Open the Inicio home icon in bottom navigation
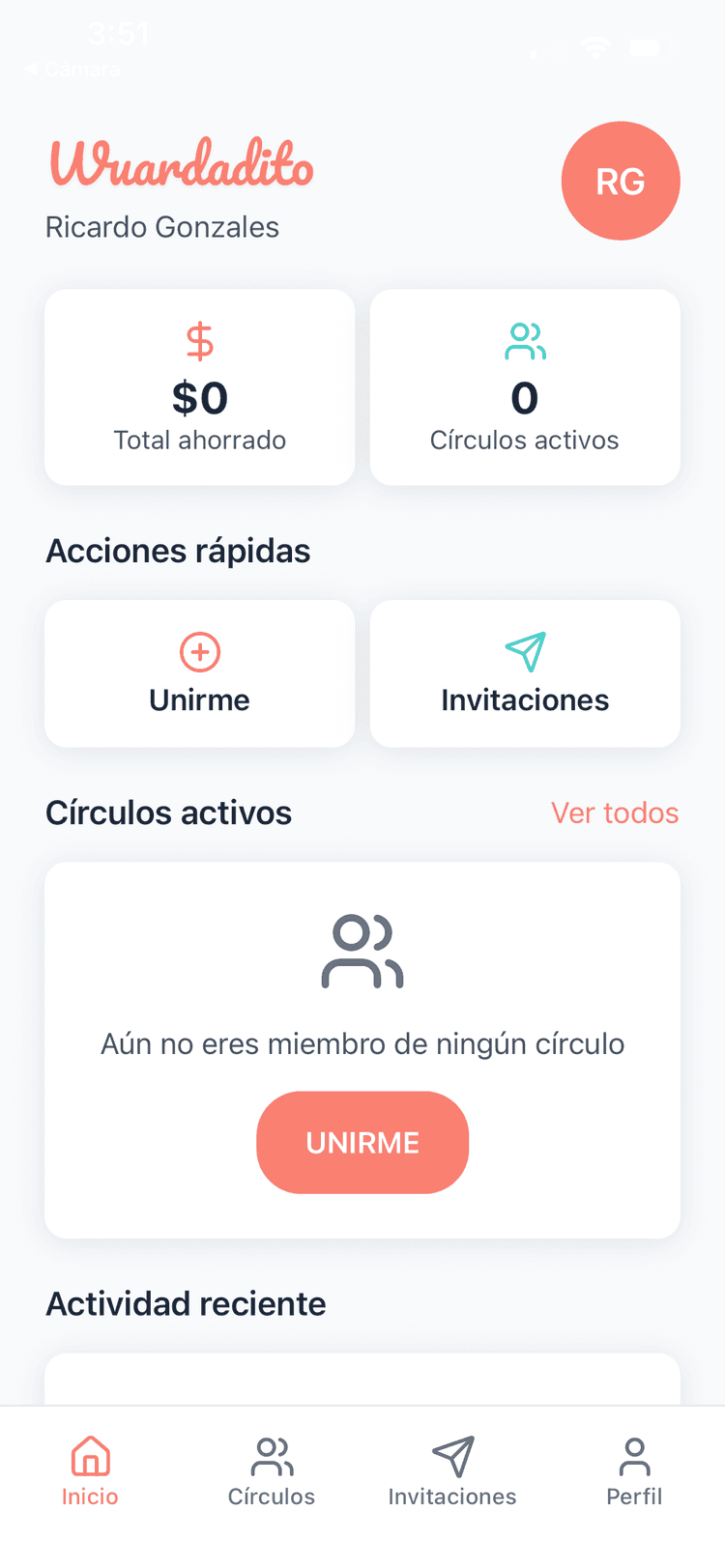The width and height of the screenshot is (725, 1568). pyautogui.click(x=90, y=1451)
